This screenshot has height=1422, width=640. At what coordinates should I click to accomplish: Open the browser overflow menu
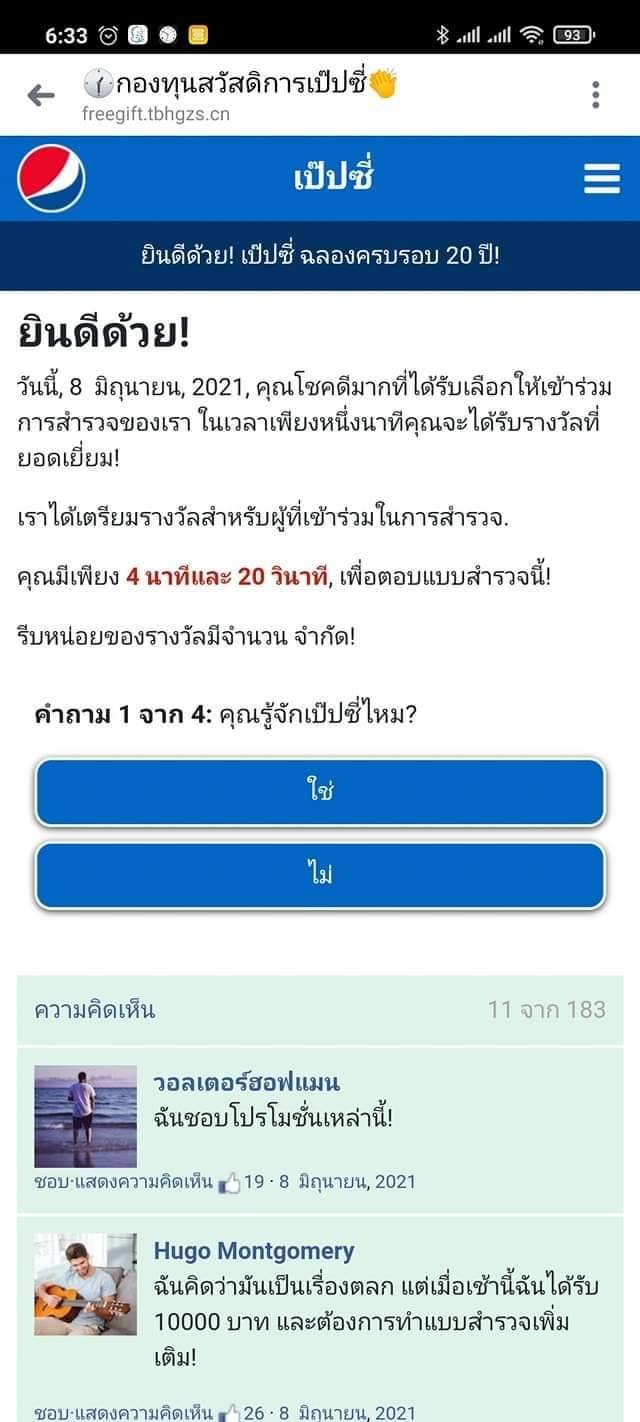(596, 95)
